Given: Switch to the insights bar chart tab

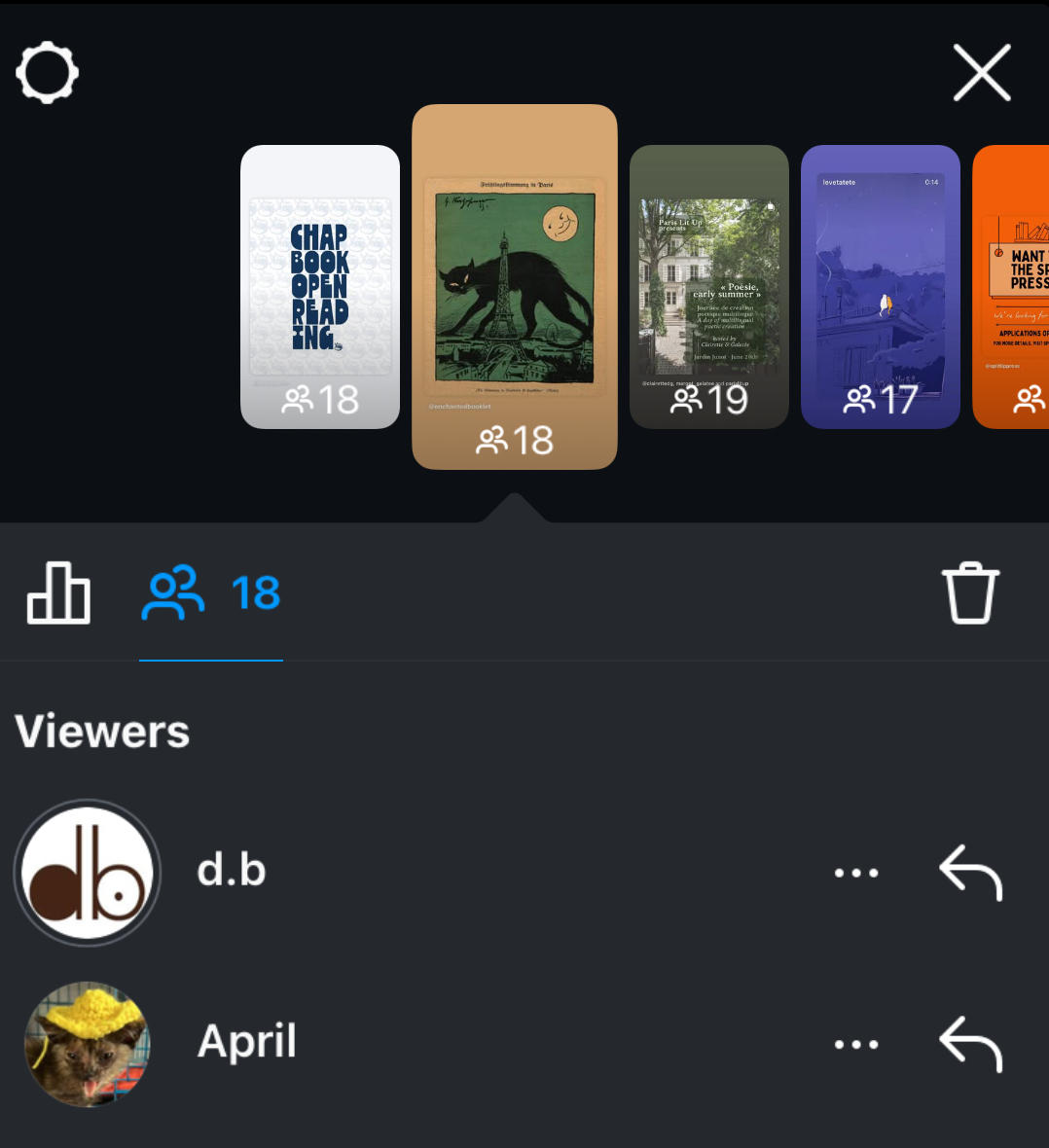Looking at the screenshot, I should pos(58,592).
